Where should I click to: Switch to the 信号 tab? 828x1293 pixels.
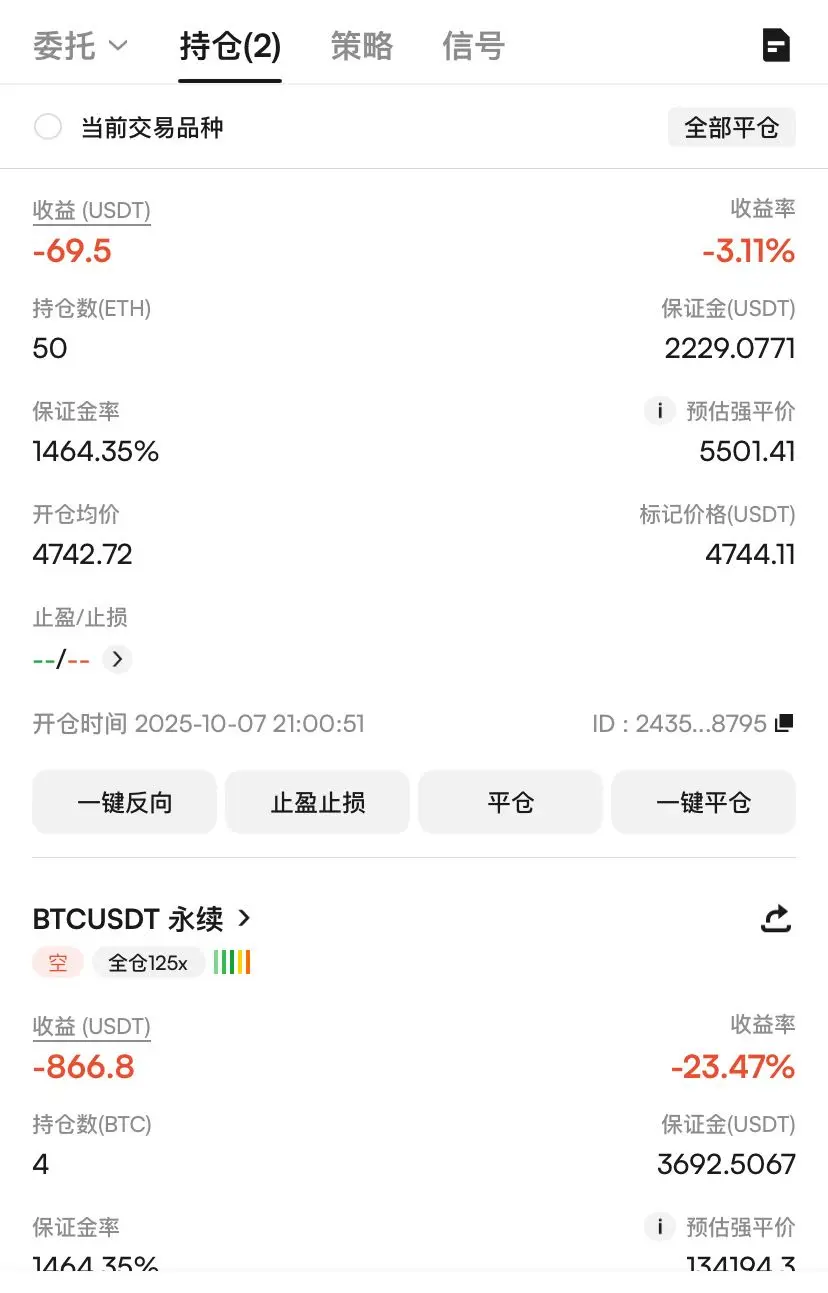click(x=474, y=46)
